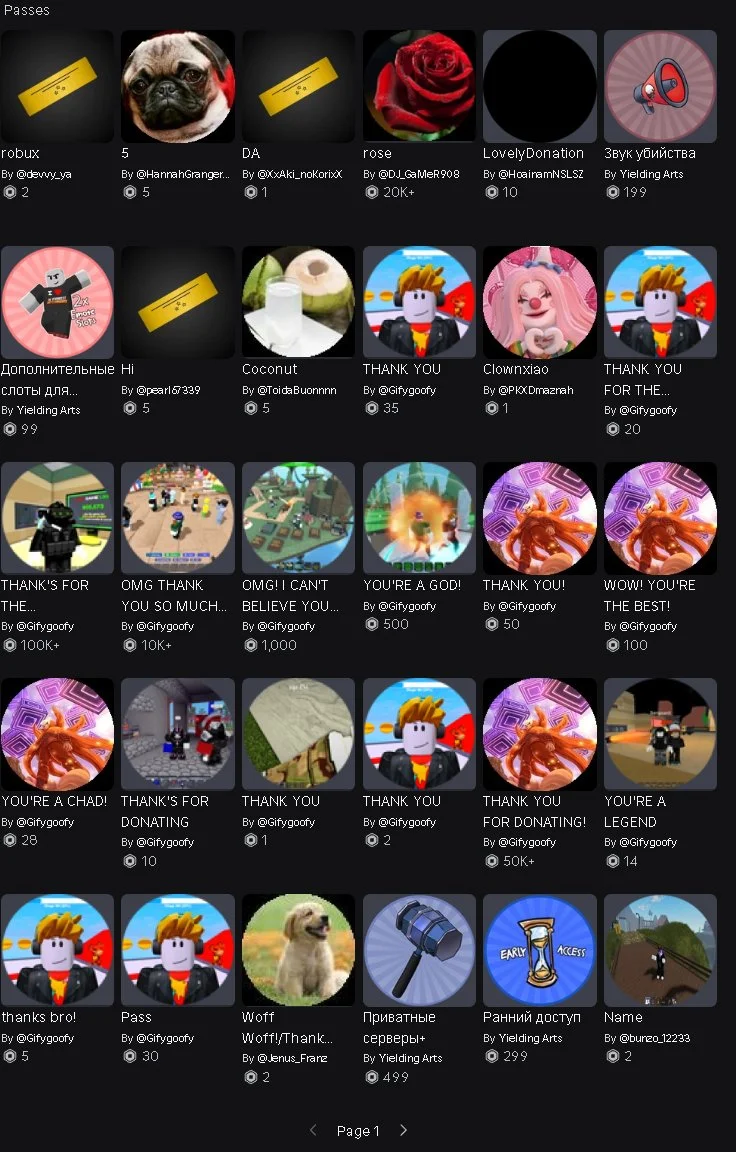The image size is (736, 1152).
Task: Open the 'robux' pass by @devvy_ya
Action: click(57, 87)
